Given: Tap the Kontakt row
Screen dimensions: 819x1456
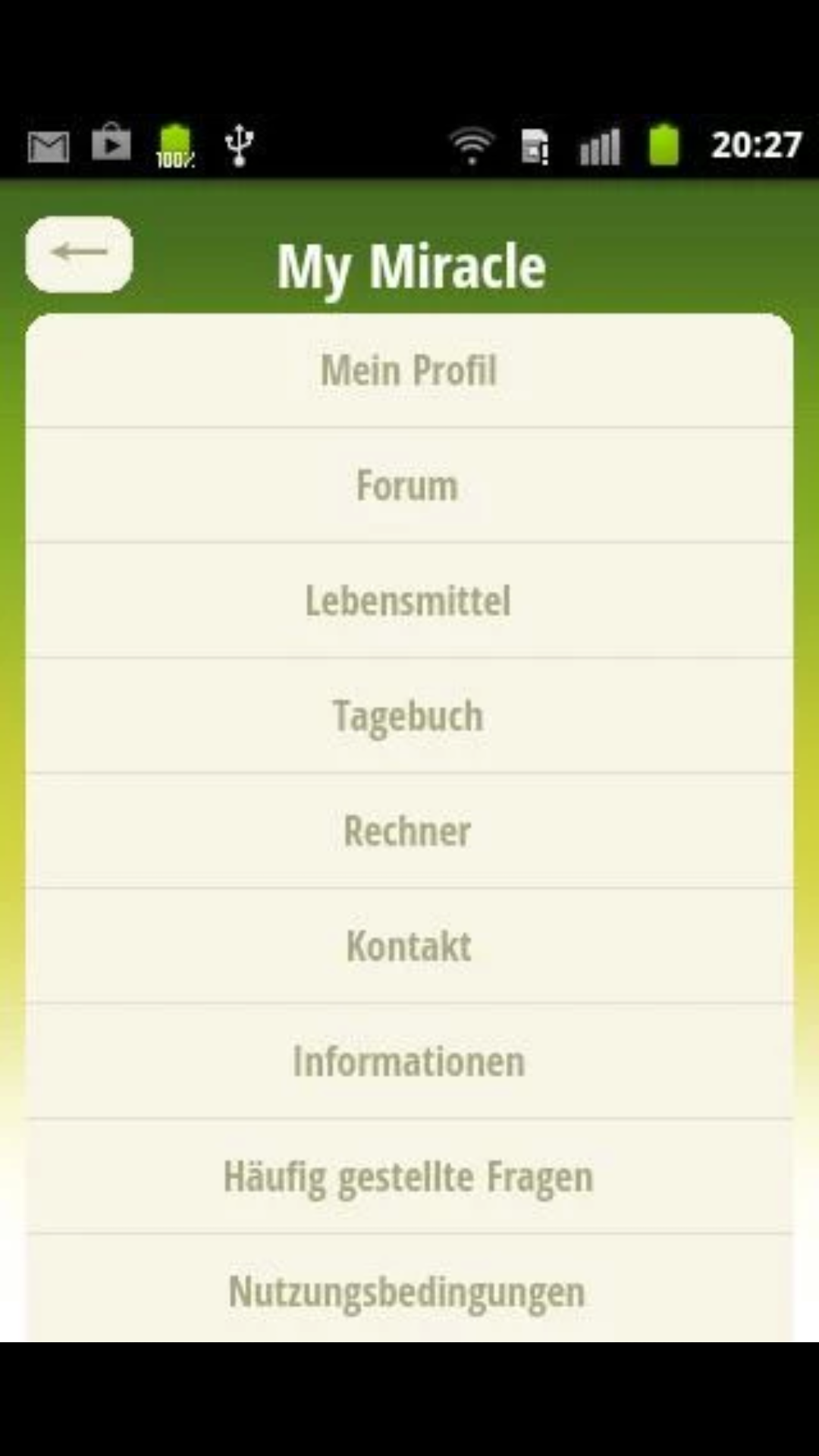Looking at the screenshot, I should [409, 946].
